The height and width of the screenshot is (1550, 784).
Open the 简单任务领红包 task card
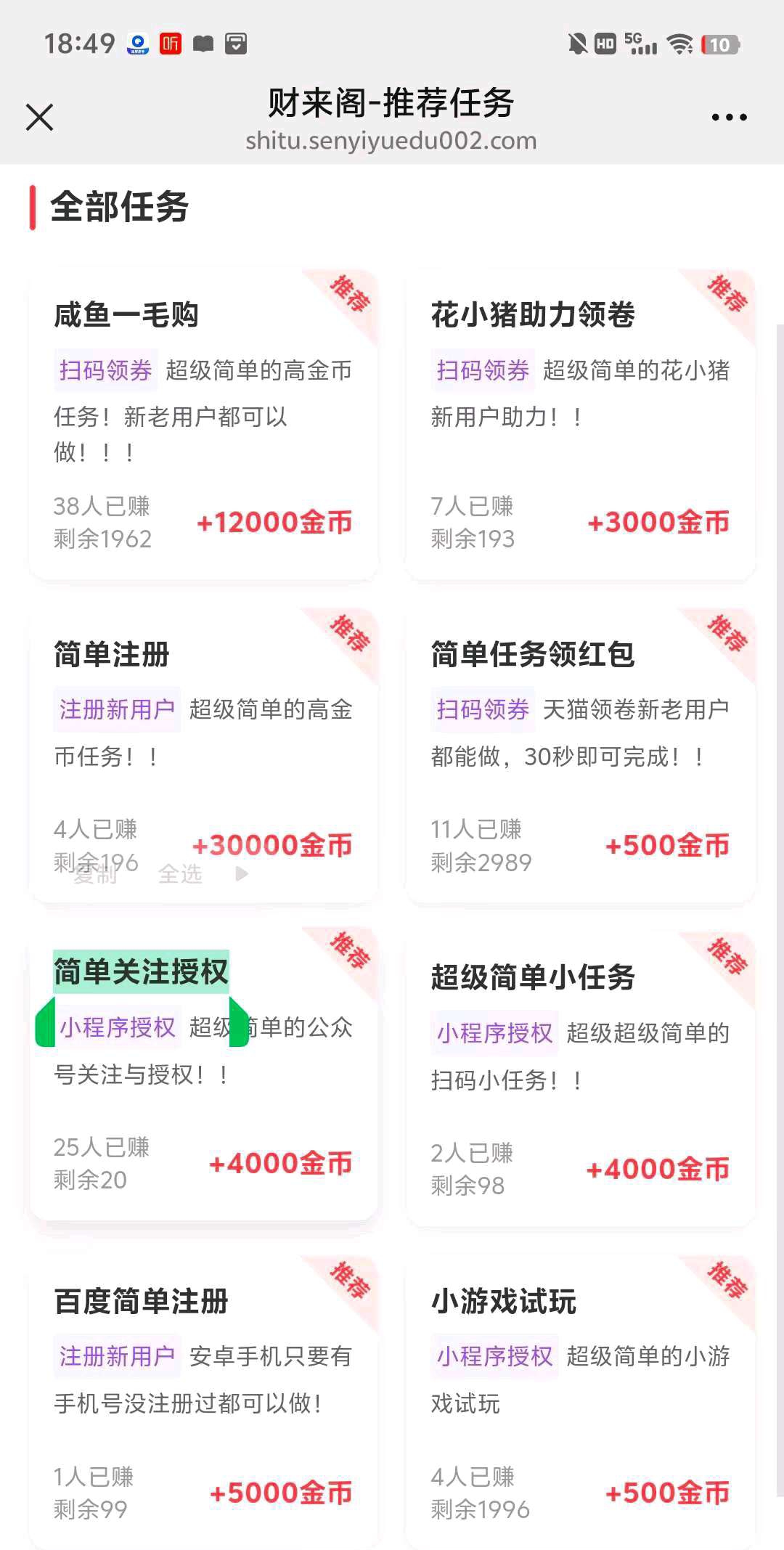pyautogui.click(x=580, y=755)
